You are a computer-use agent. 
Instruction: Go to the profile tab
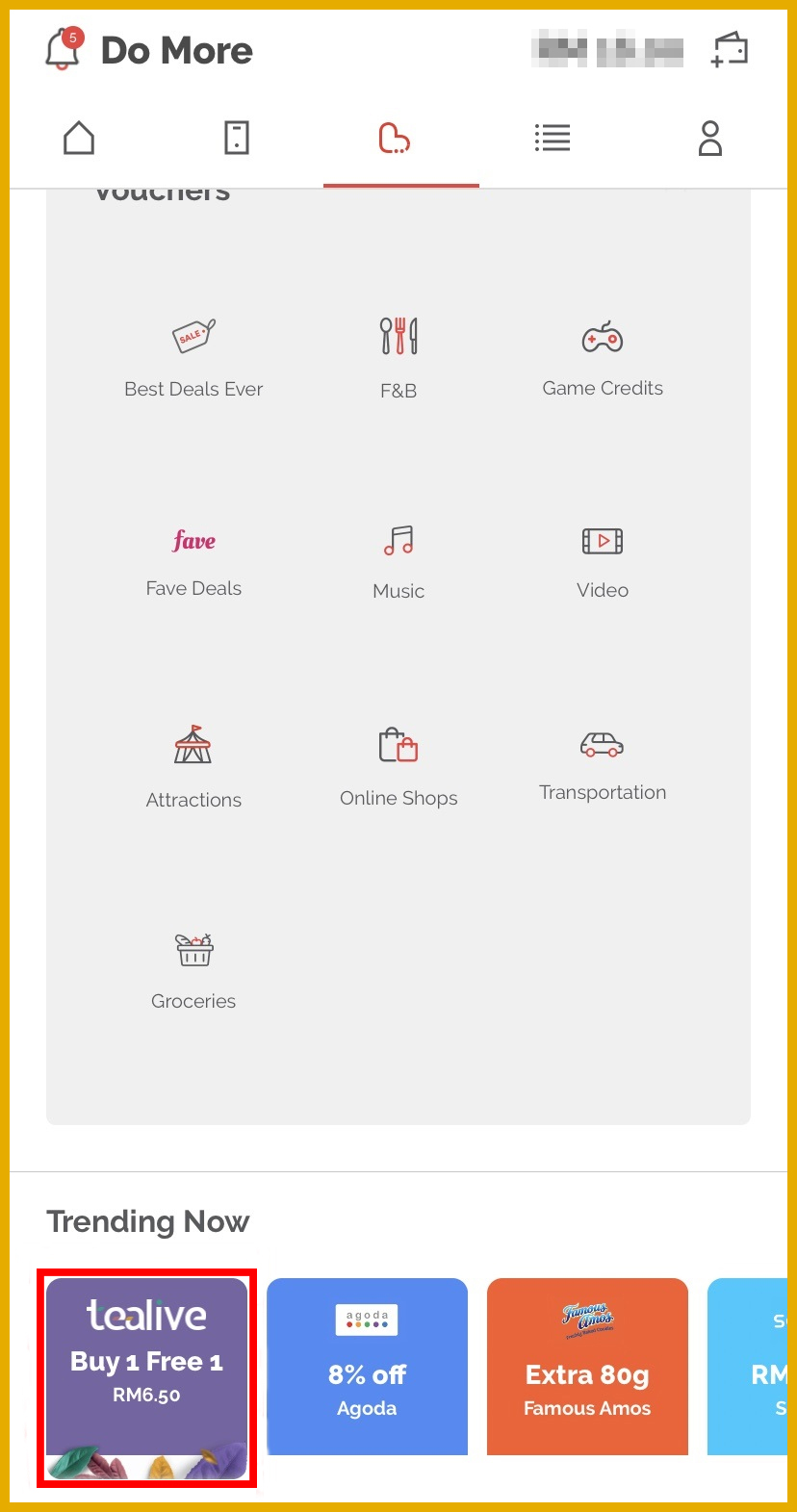click(710, 139)
